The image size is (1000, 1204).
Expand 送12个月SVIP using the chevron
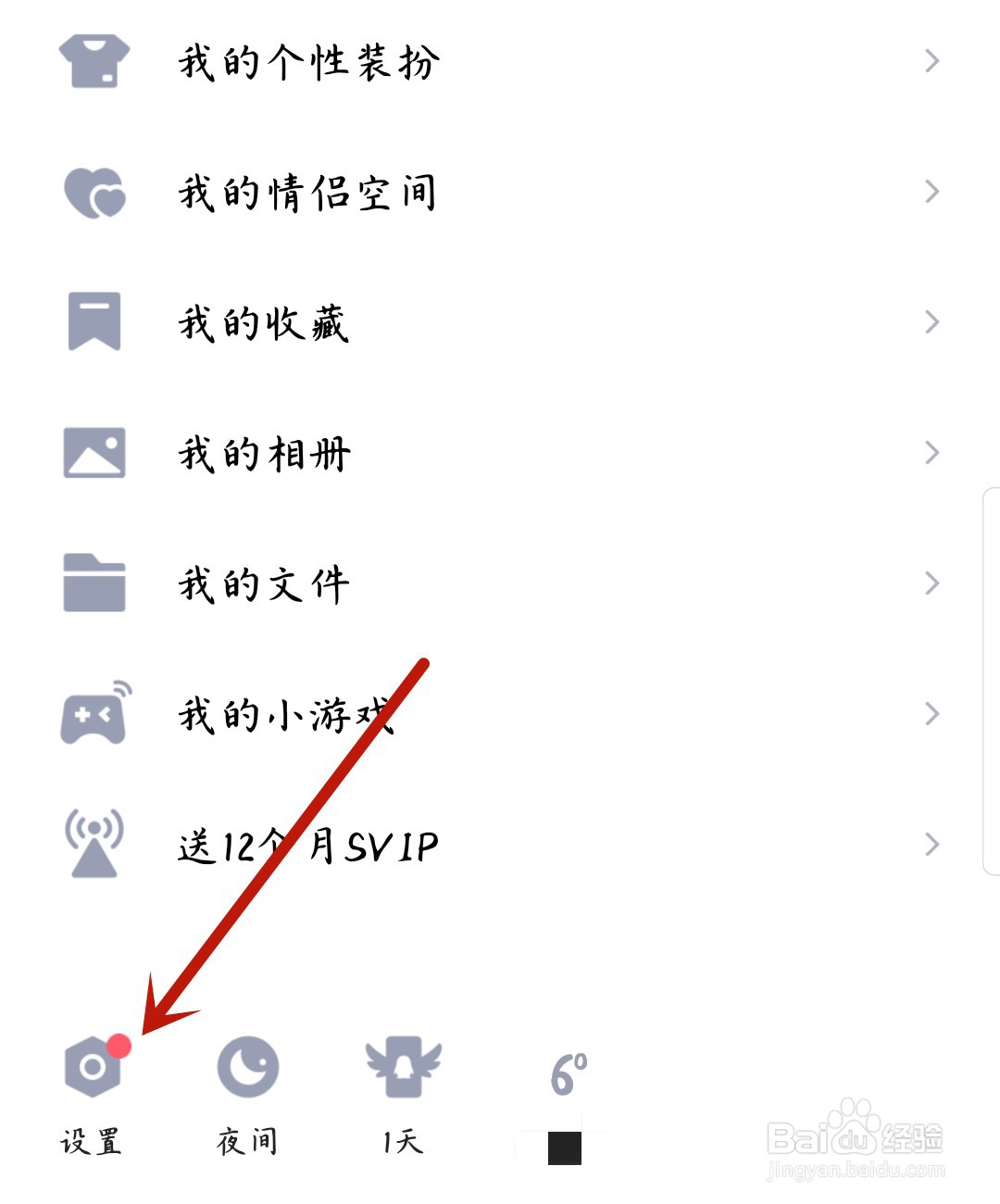(x=932, y=844)
